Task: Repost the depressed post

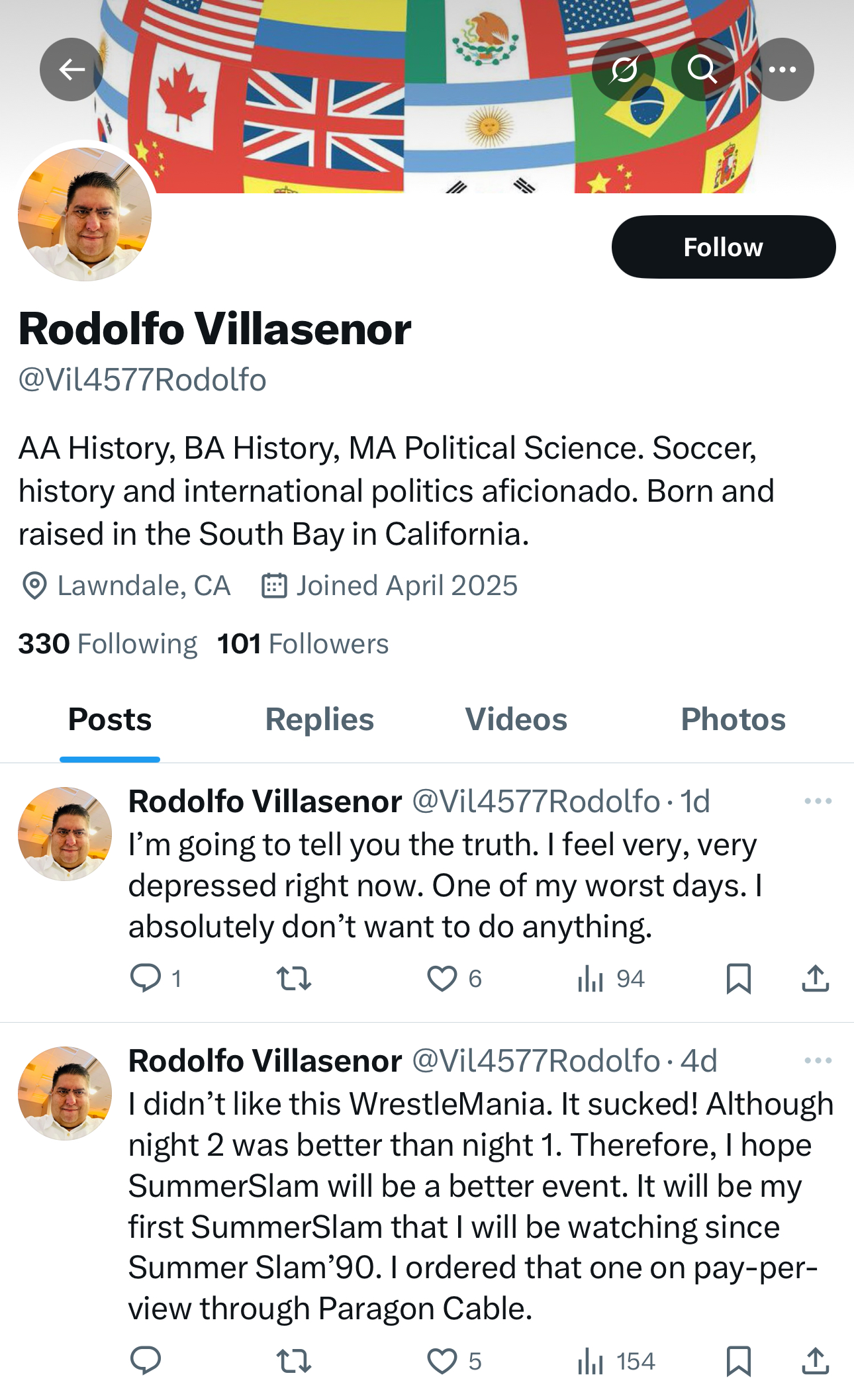Action: [293, 978]
